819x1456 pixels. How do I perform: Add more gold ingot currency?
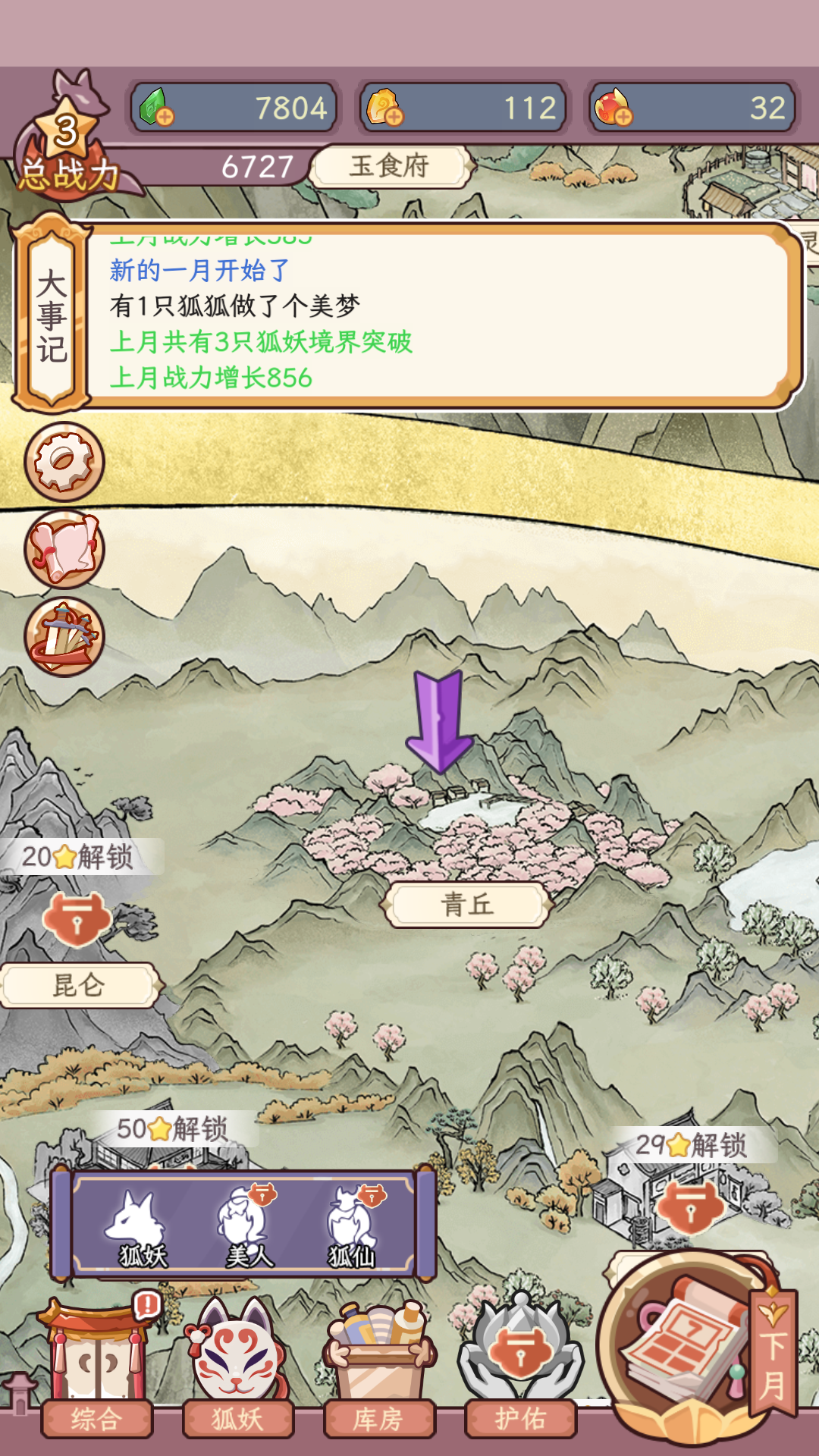(392, 116)
